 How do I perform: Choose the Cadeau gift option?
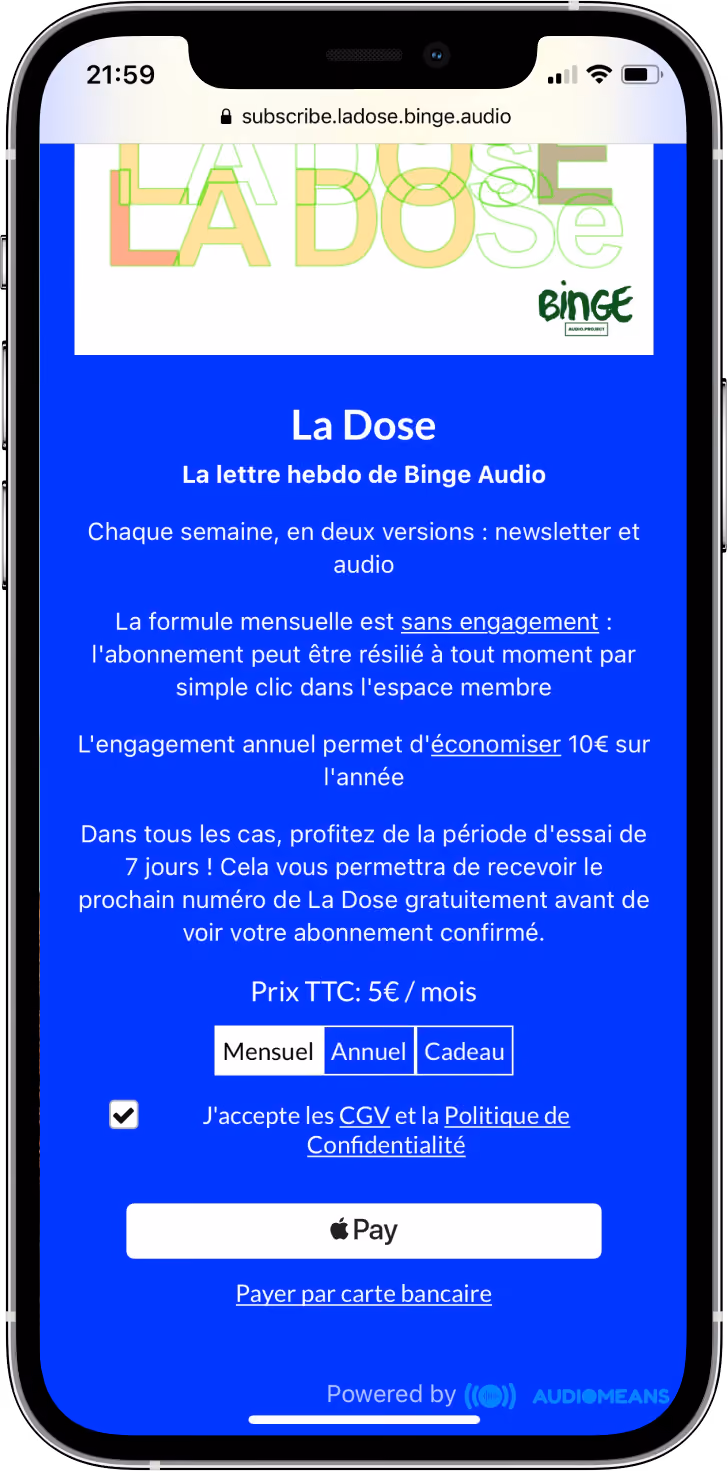pyautogui.click(x=464, y=1051)
